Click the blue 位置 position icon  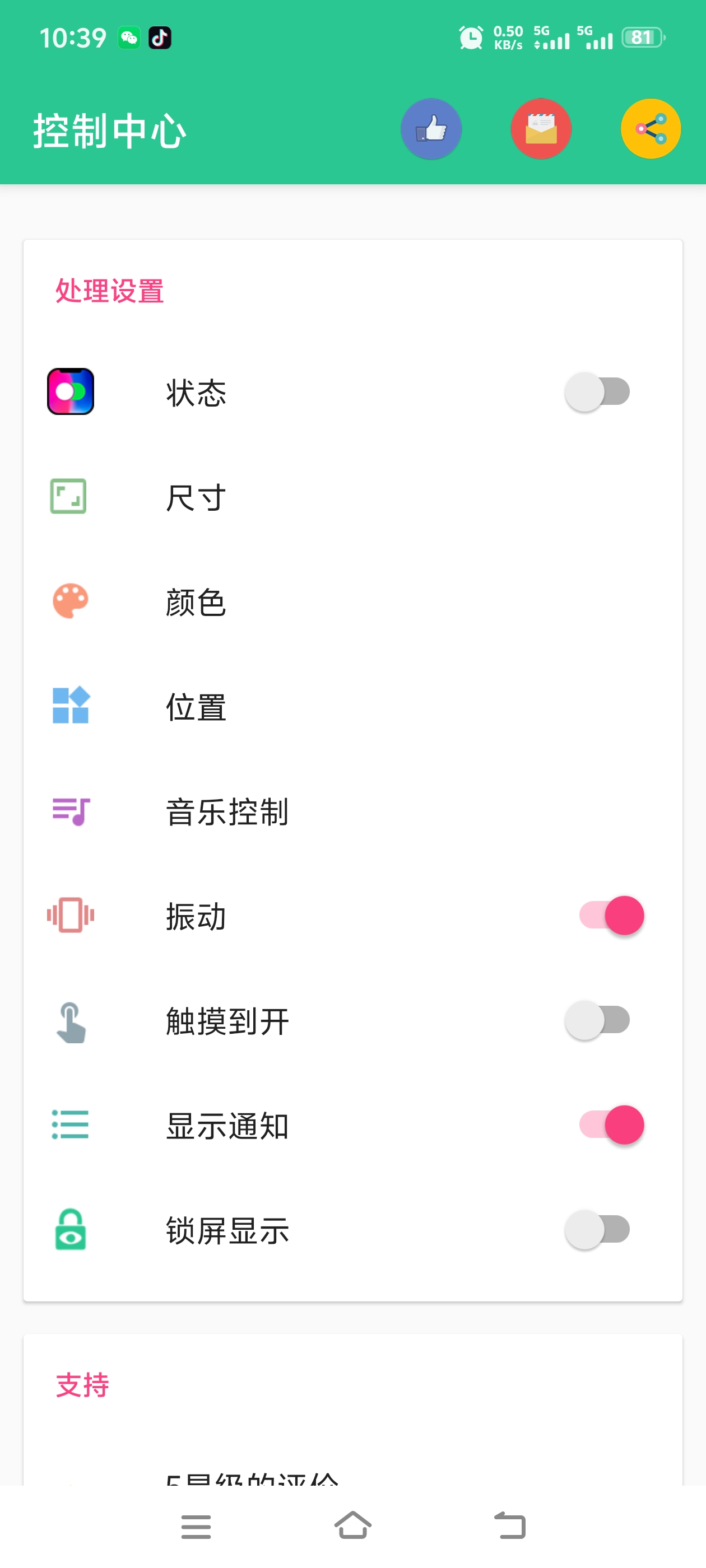pos(69,706)
